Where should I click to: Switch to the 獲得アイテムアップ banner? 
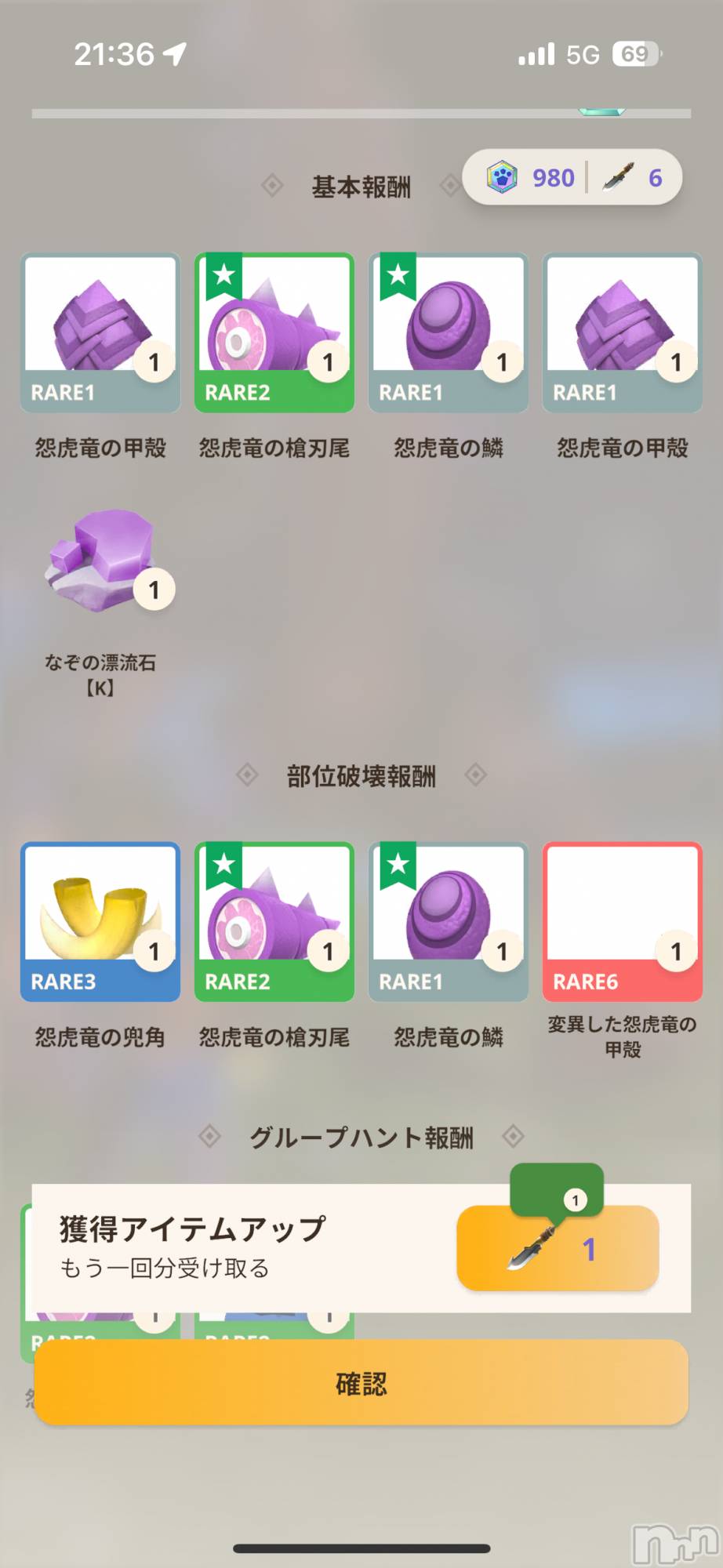pos(191,1229)
